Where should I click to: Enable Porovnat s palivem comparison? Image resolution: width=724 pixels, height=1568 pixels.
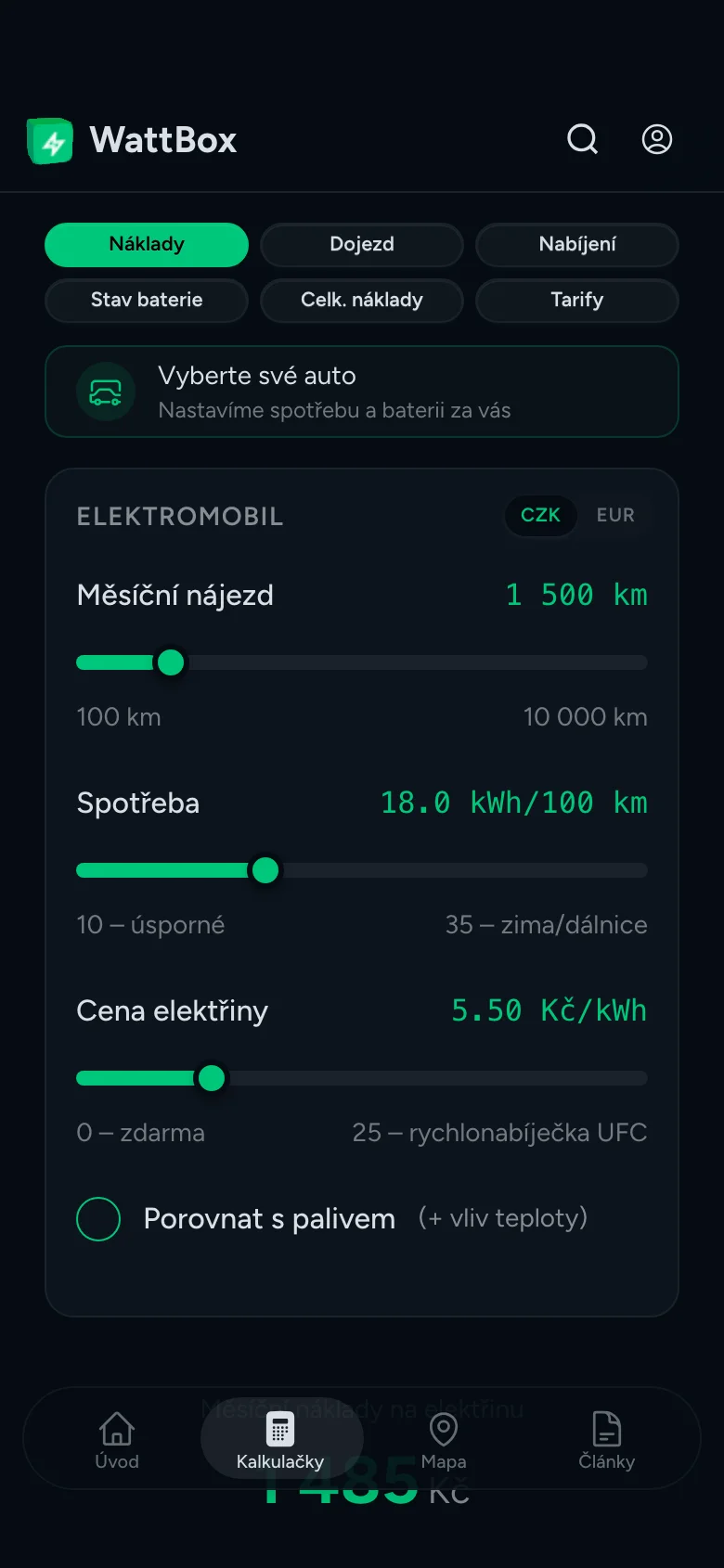(x=98, y=1218)
